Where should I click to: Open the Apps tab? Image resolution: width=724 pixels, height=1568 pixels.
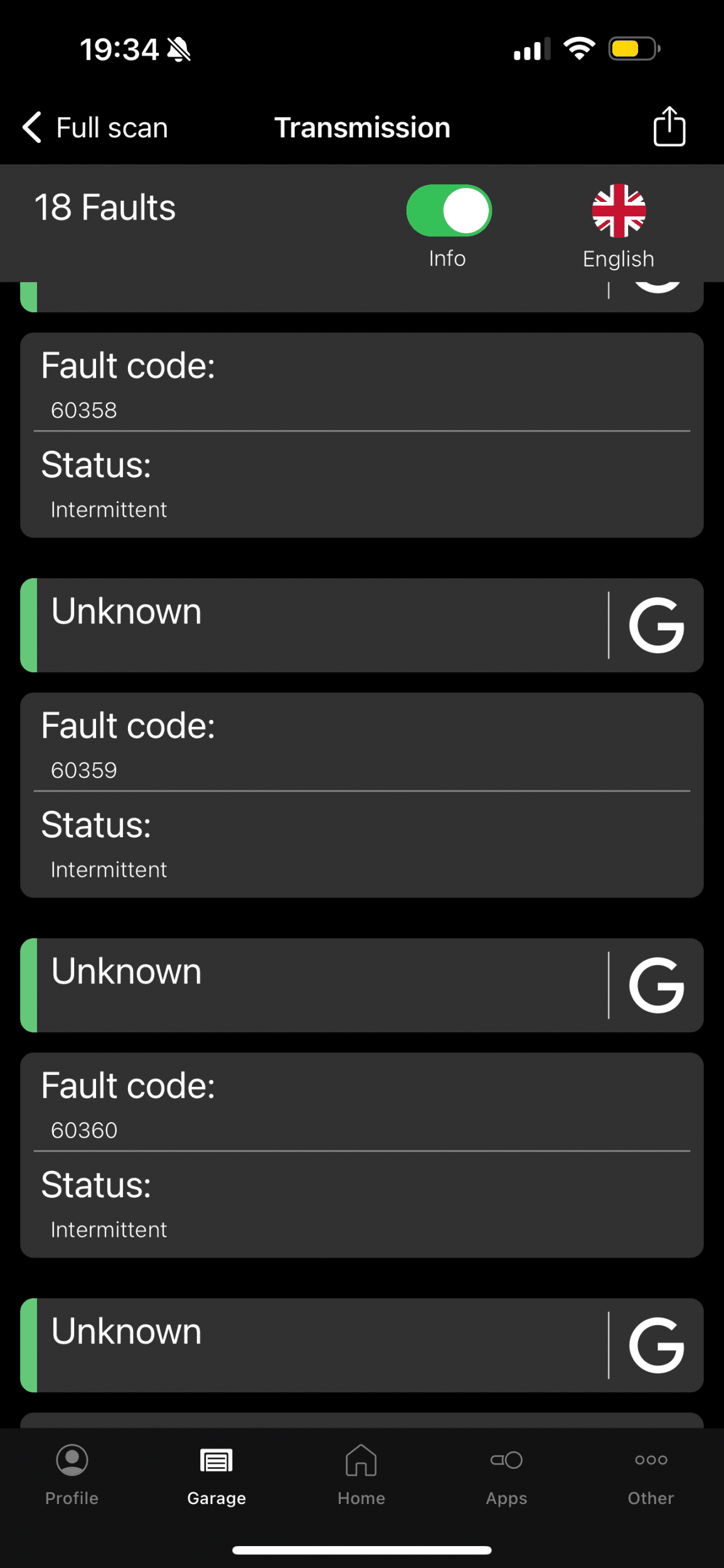tap(506, 1473)
